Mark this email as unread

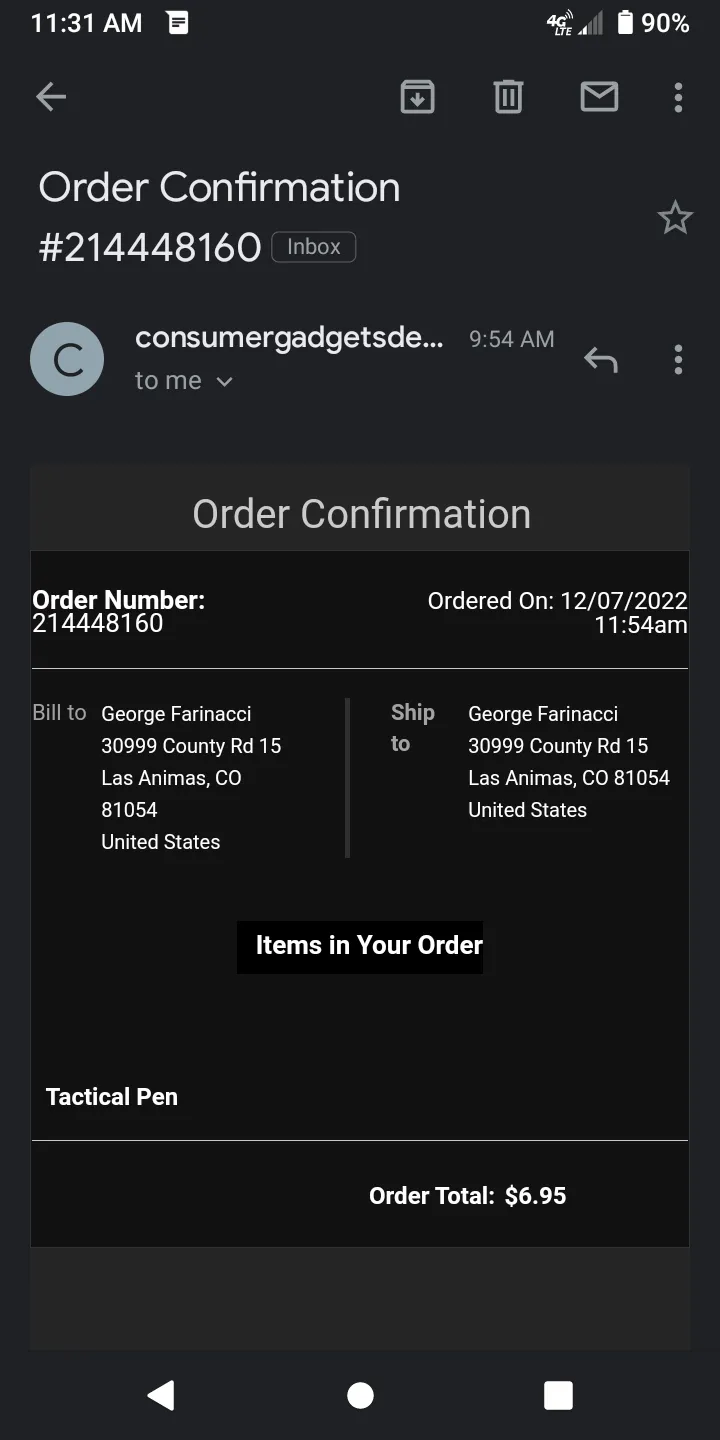tap(599, 97)
